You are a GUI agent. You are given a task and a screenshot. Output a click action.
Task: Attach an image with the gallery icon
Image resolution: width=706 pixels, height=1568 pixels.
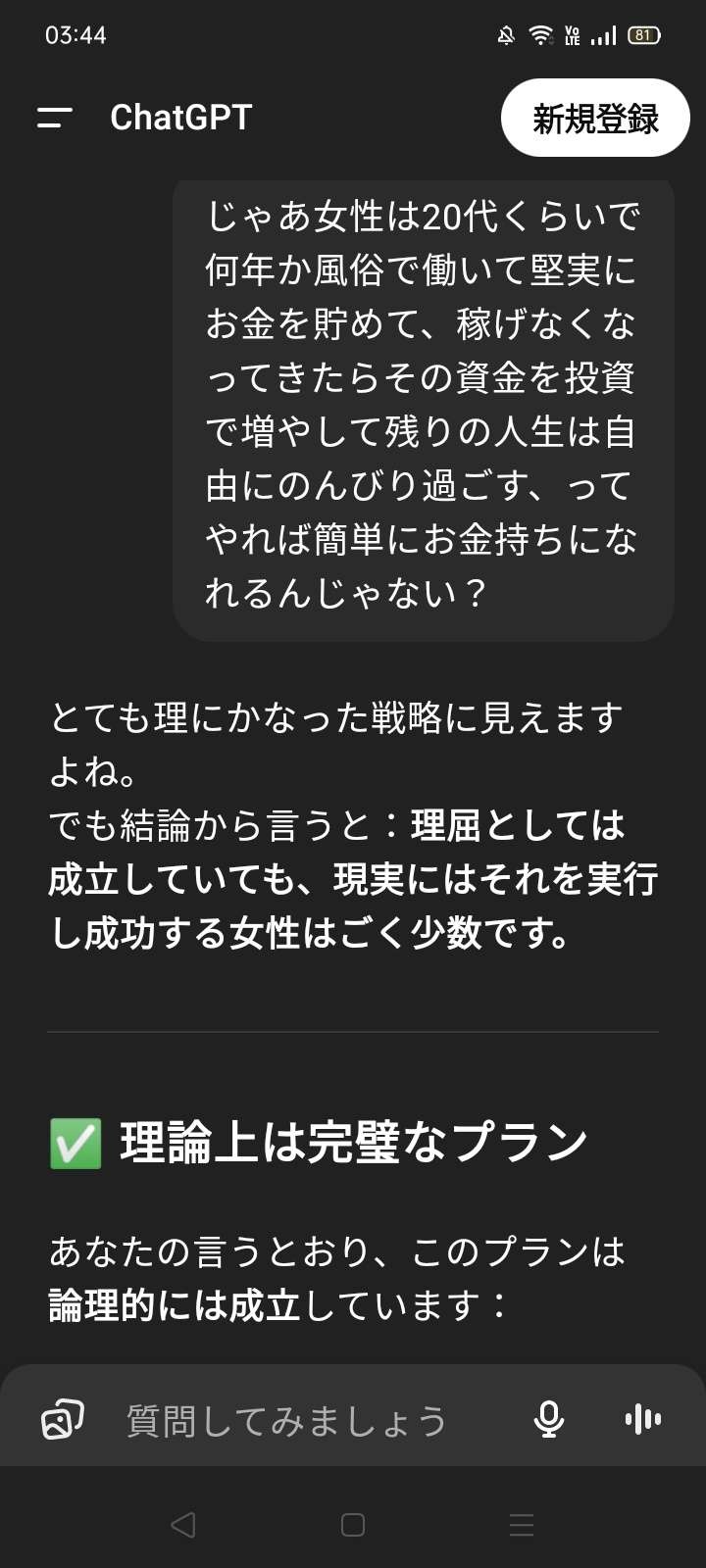(62, 1420)
